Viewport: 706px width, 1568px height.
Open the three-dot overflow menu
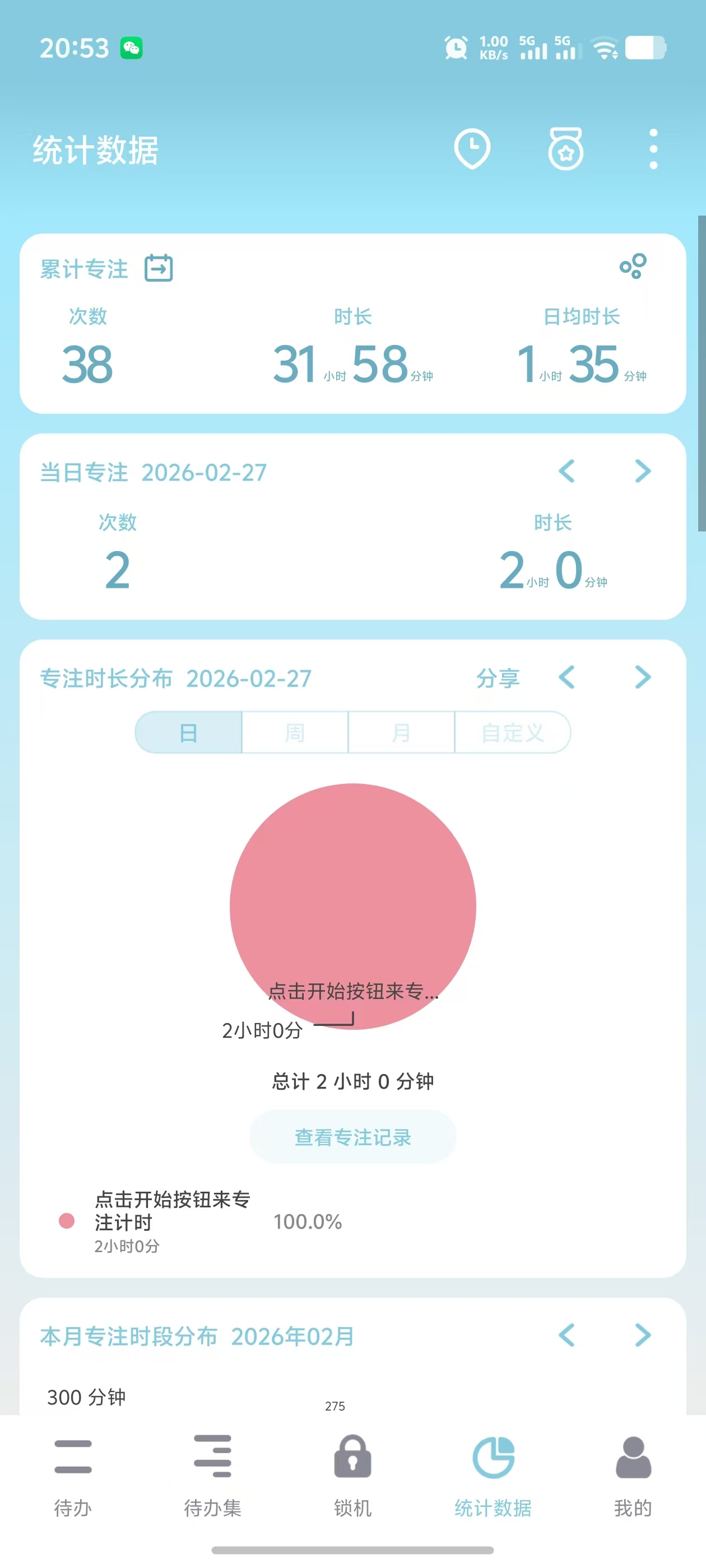click(653, 148)
